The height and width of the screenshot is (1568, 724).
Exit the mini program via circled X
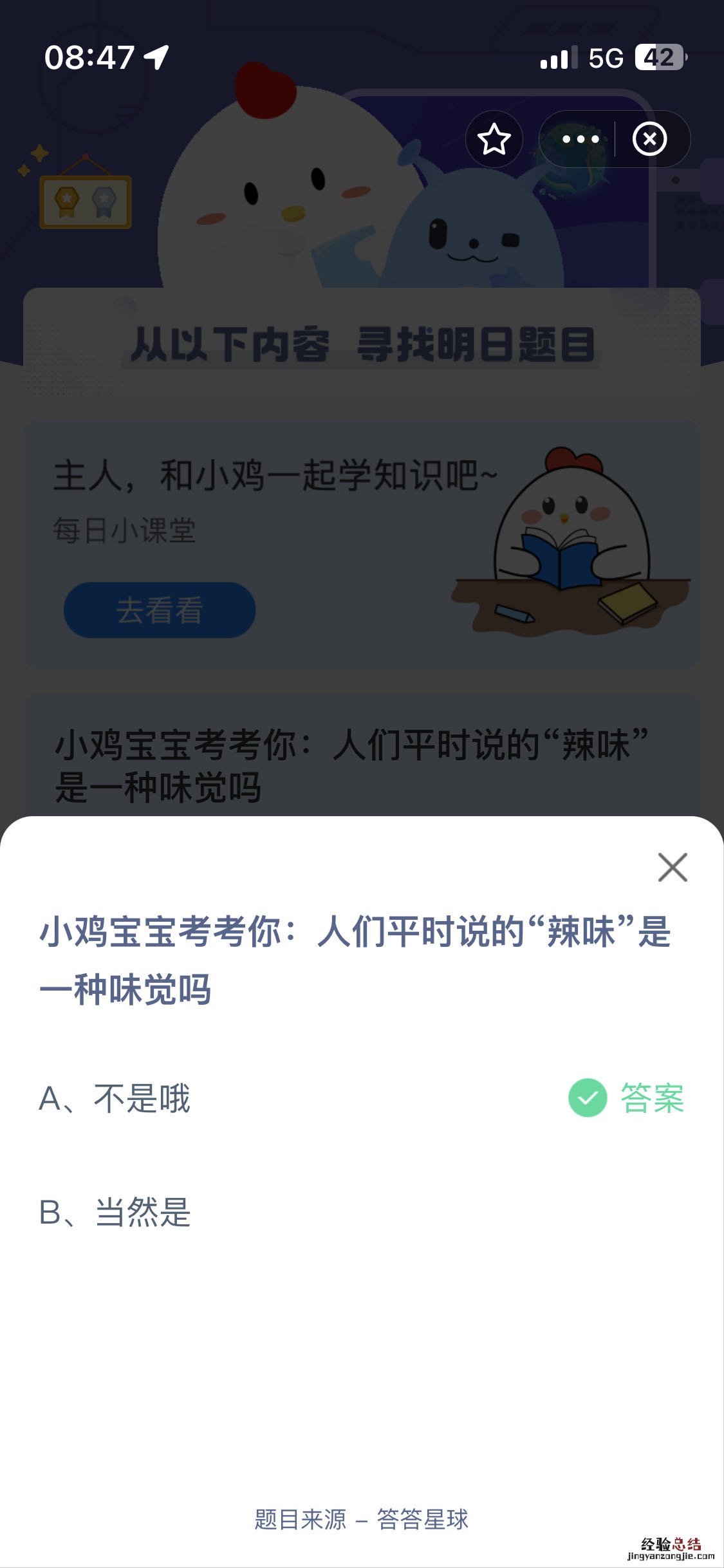coord(649,139)
